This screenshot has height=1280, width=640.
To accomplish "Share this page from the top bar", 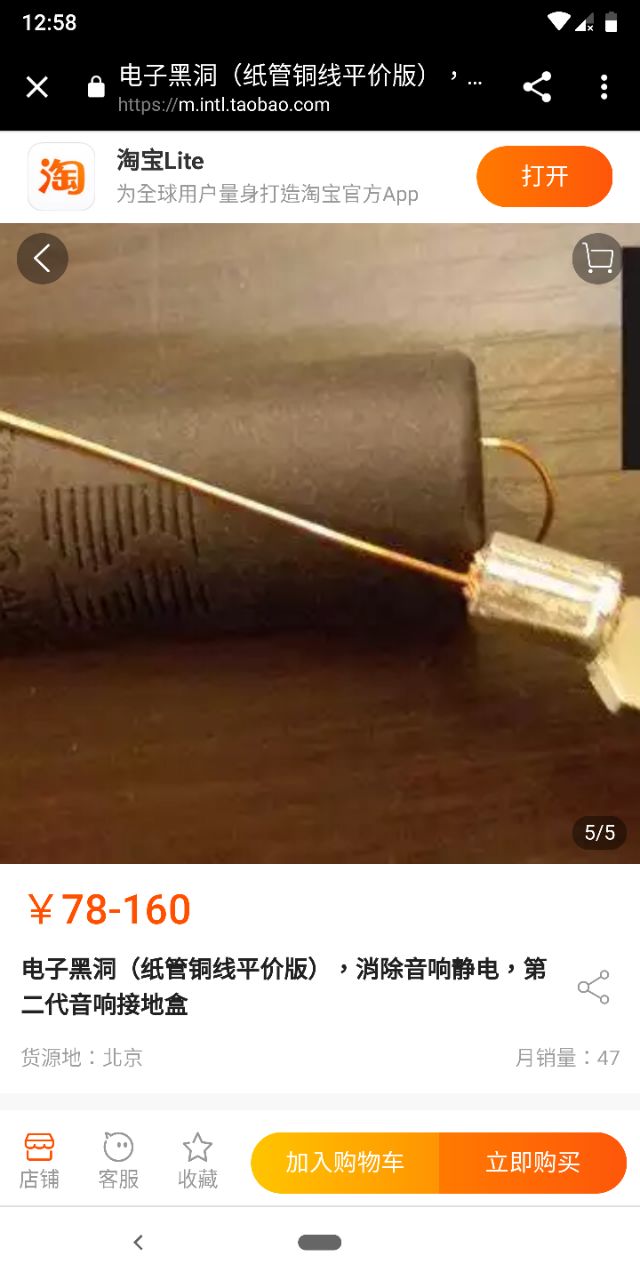I will 537,88.
